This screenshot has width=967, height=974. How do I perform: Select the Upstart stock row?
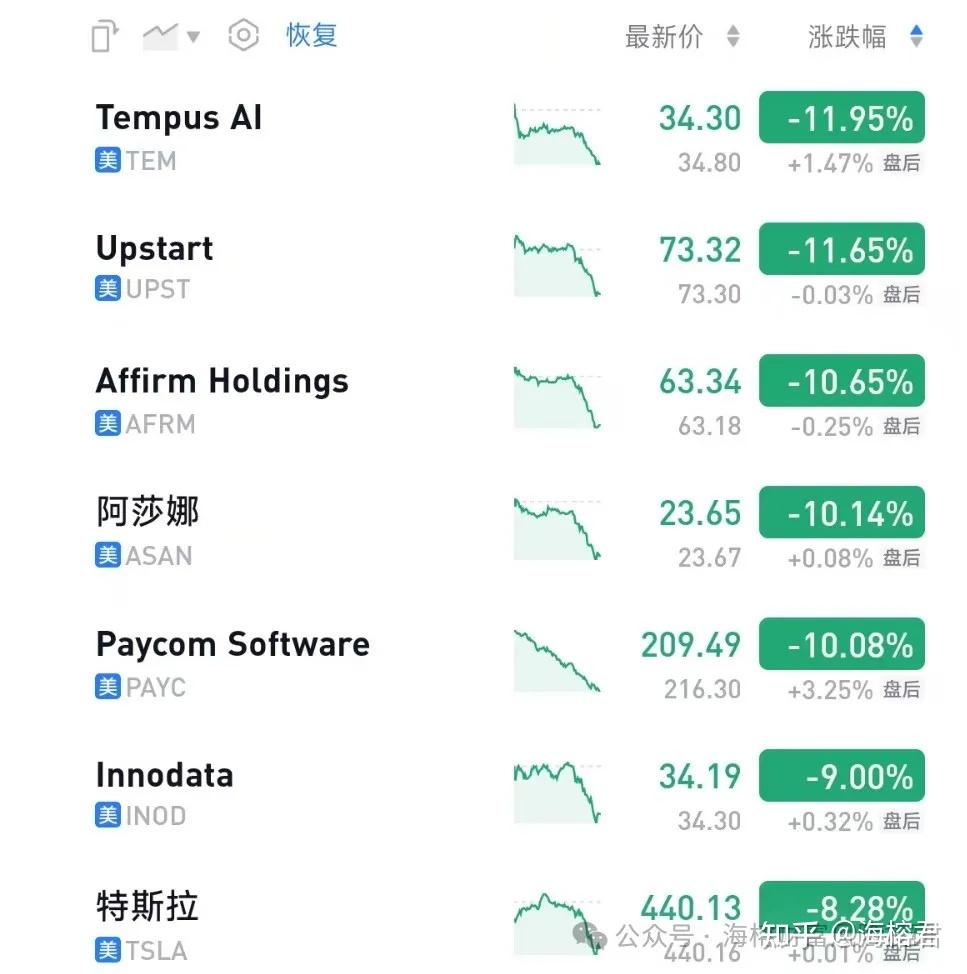(400, 263)
